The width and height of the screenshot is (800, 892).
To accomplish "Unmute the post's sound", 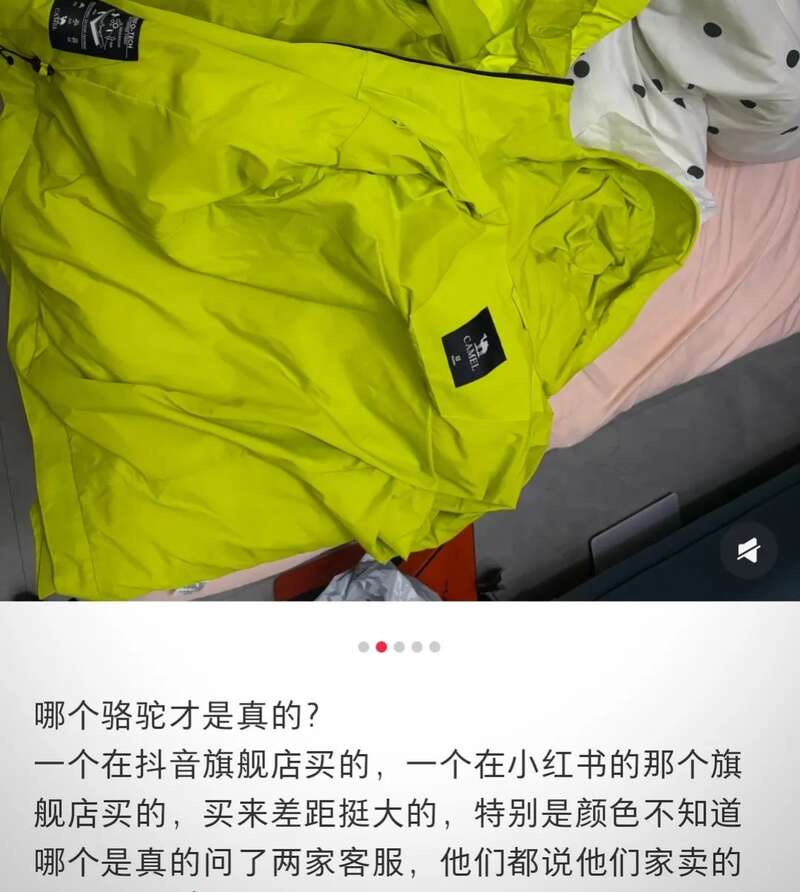I will click(x=748, y=550).
